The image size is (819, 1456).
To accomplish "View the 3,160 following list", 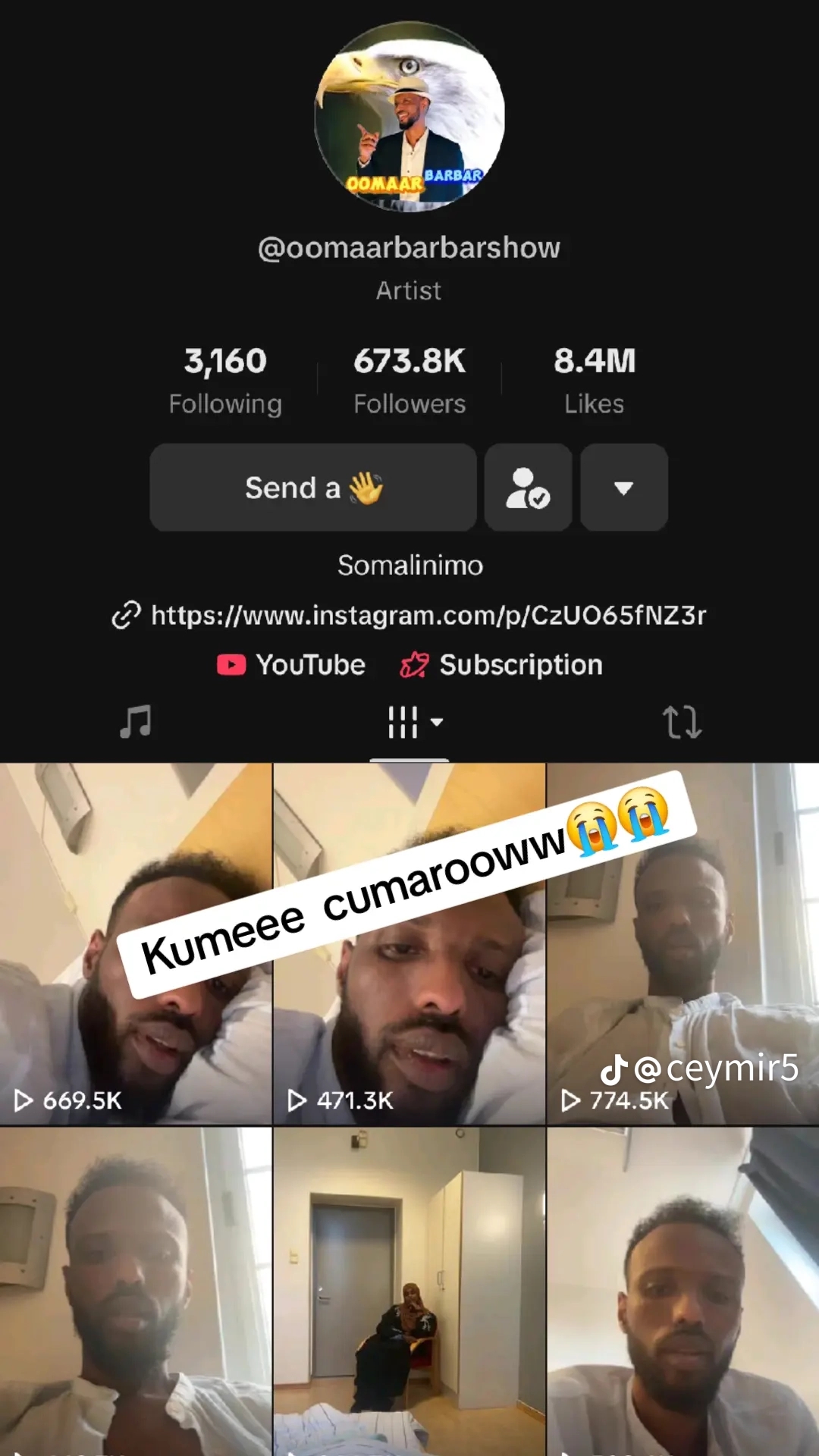I will [x=225, y=381].
